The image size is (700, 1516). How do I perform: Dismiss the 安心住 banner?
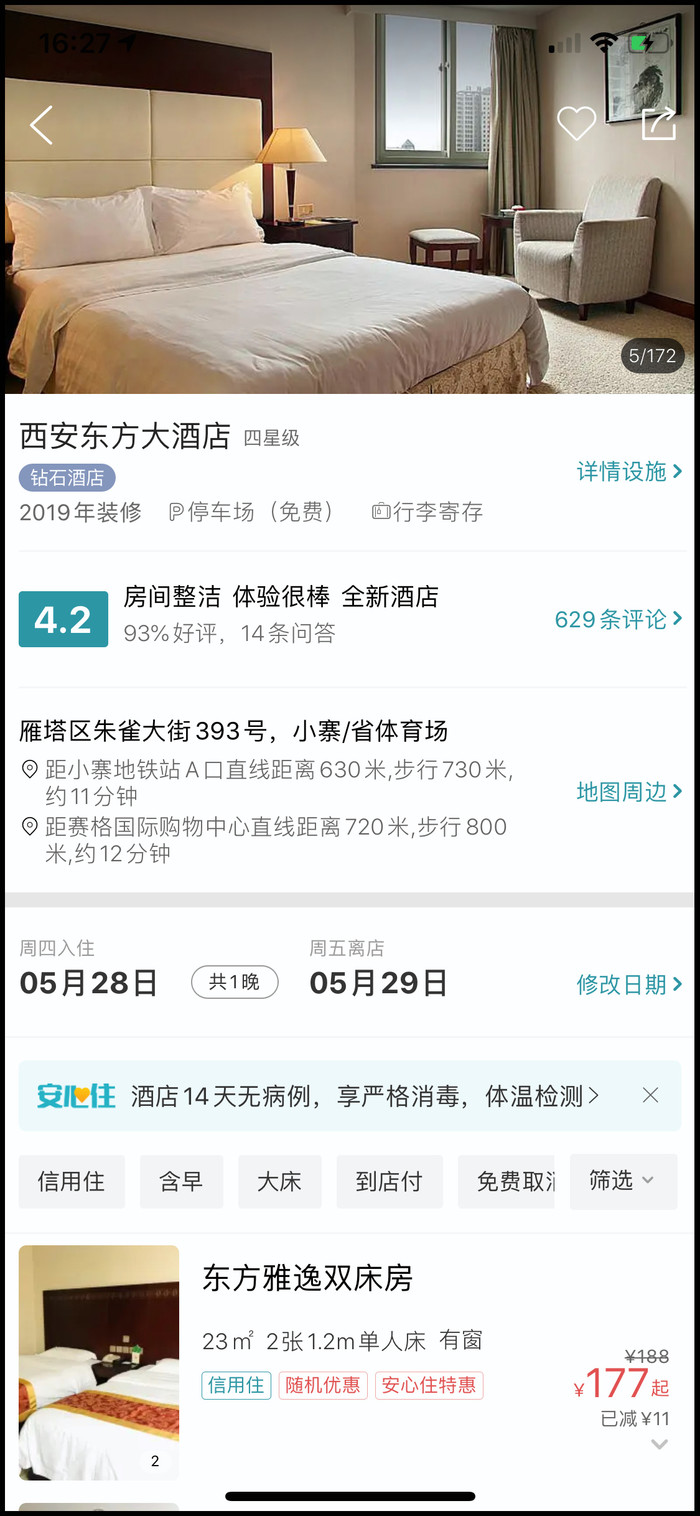click(650, 1096)
